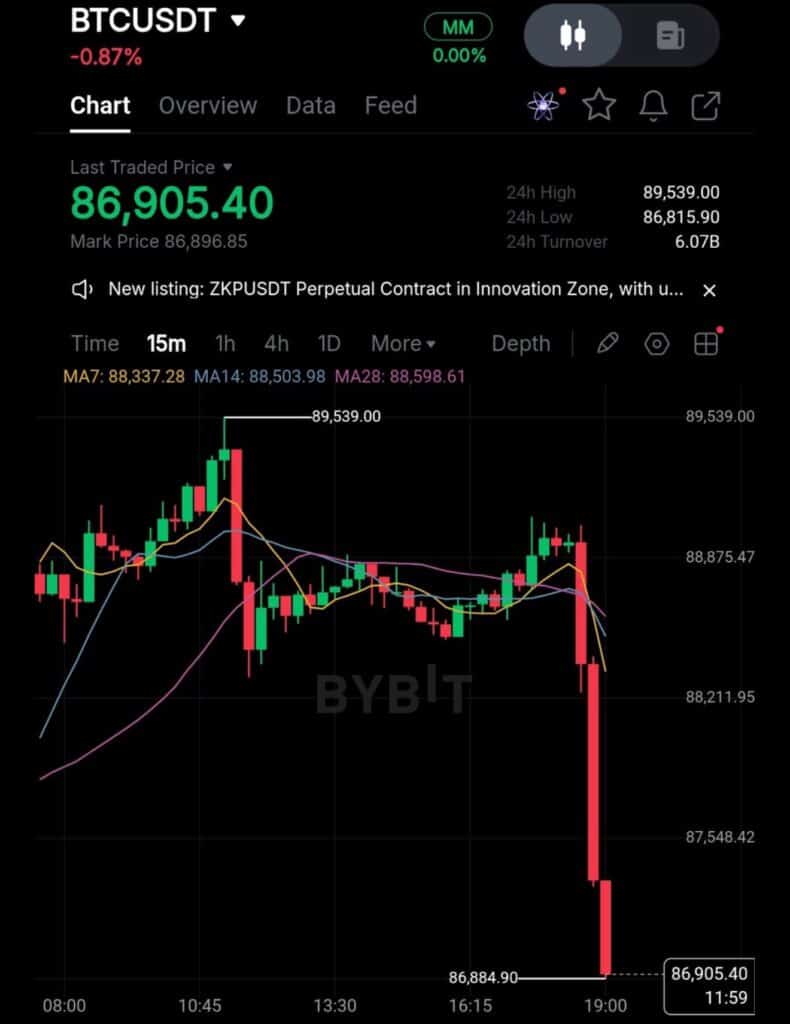Share the chart via the share icon

(x=706, y=105)
